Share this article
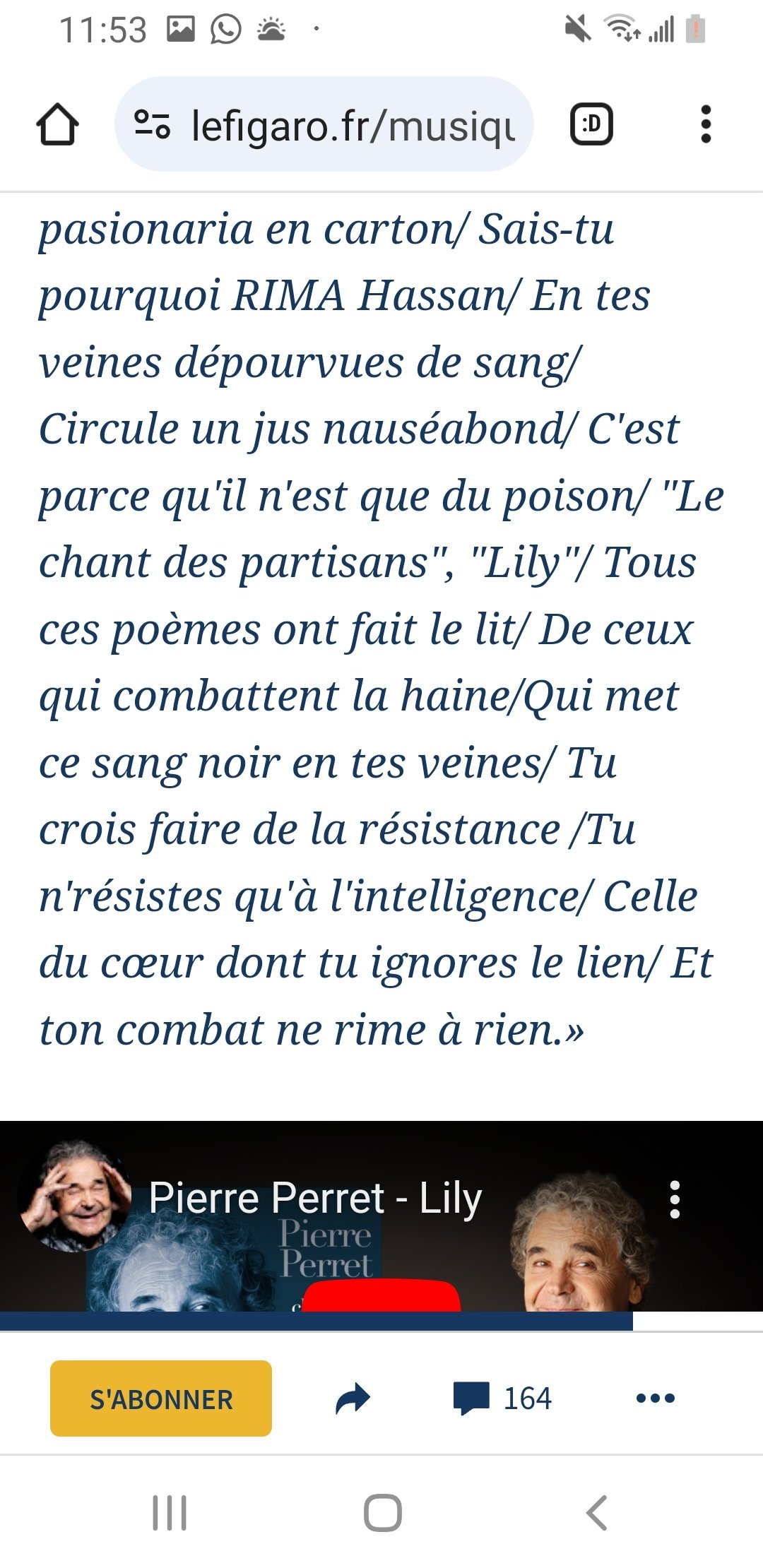Viewport: 763px width, 1568px height. tap(353, 1398)
